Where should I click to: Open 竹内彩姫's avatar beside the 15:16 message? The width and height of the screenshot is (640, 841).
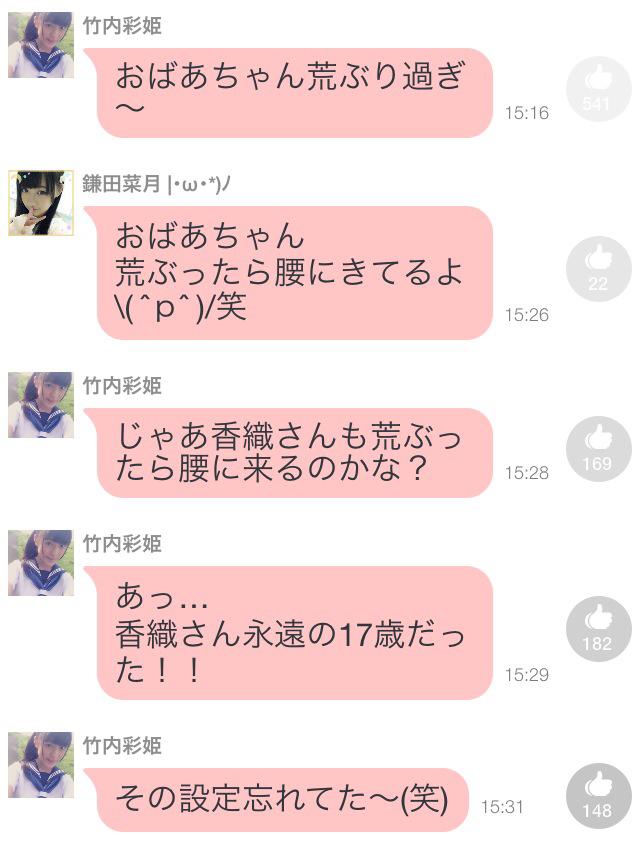(41, 45)
